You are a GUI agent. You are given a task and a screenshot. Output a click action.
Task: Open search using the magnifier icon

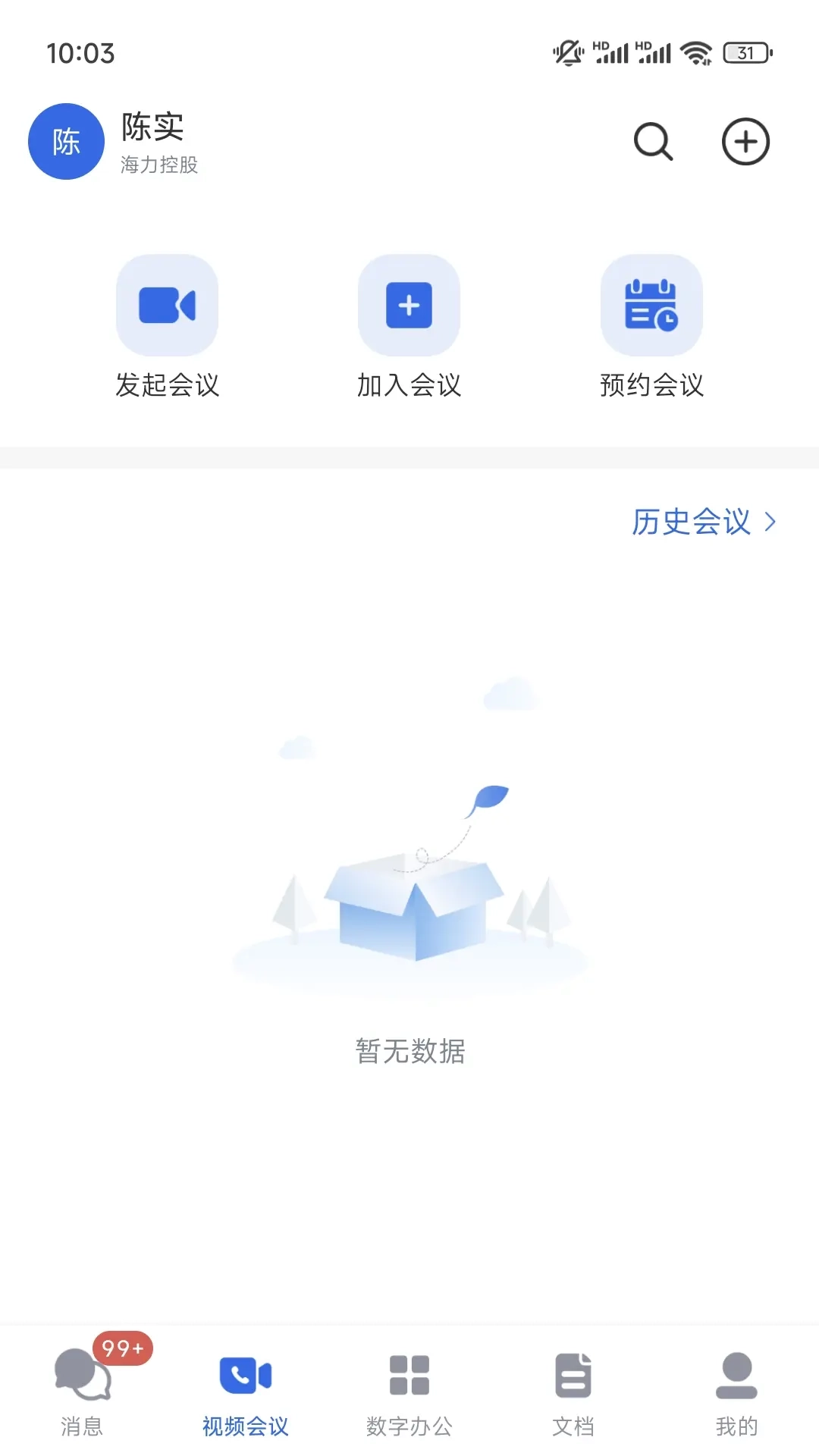[x=652, y=141]
